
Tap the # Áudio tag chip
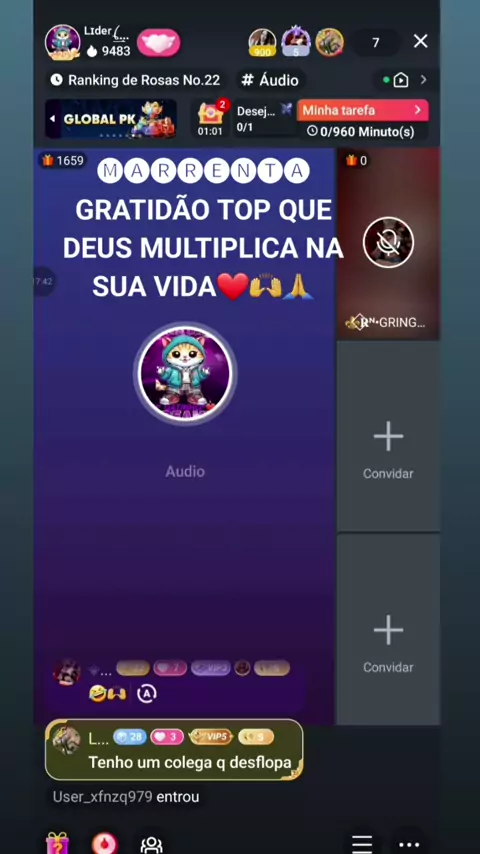270,80
